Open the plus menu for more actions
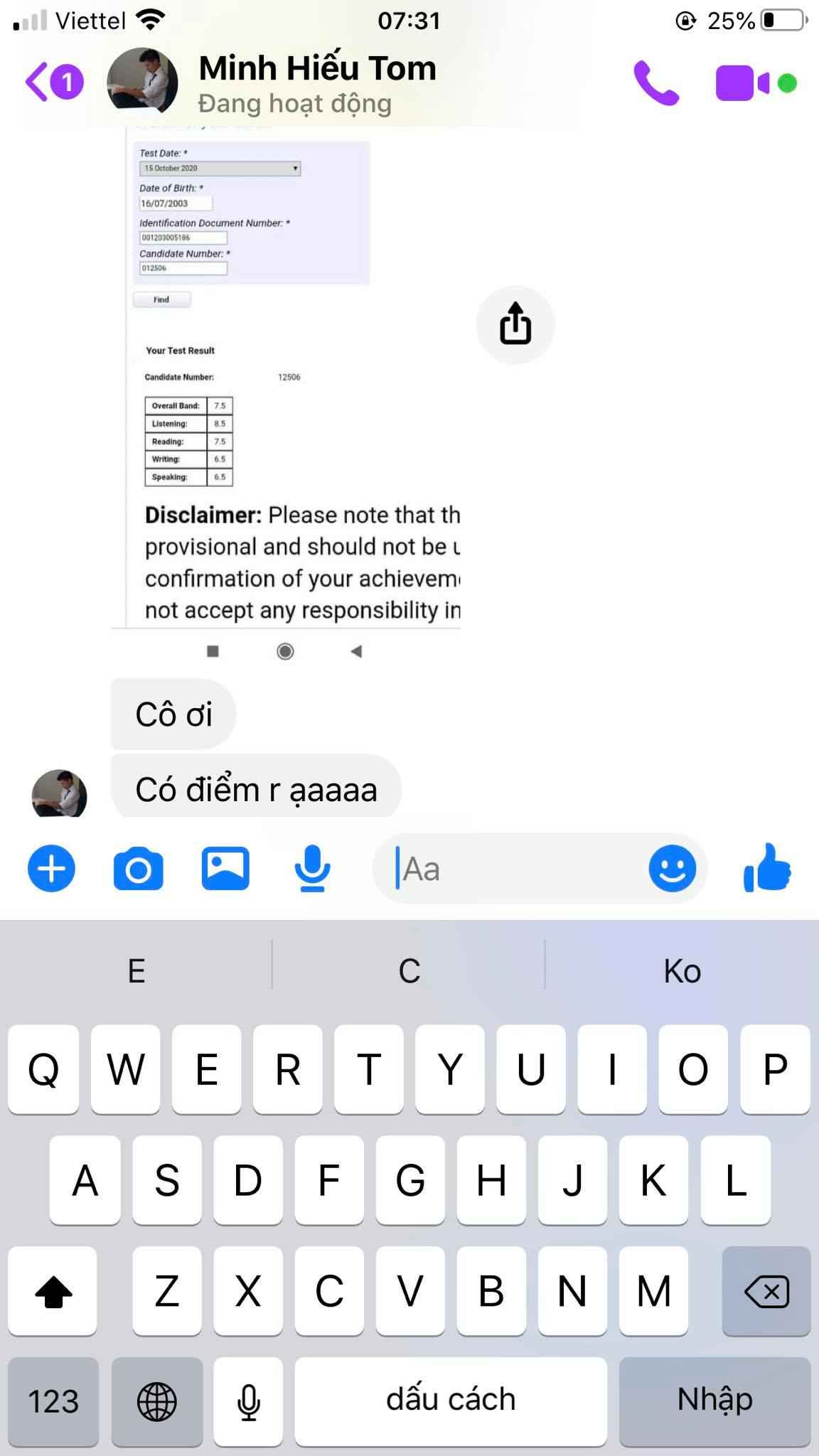This screenshot has height=1456, width=819. 51,869
